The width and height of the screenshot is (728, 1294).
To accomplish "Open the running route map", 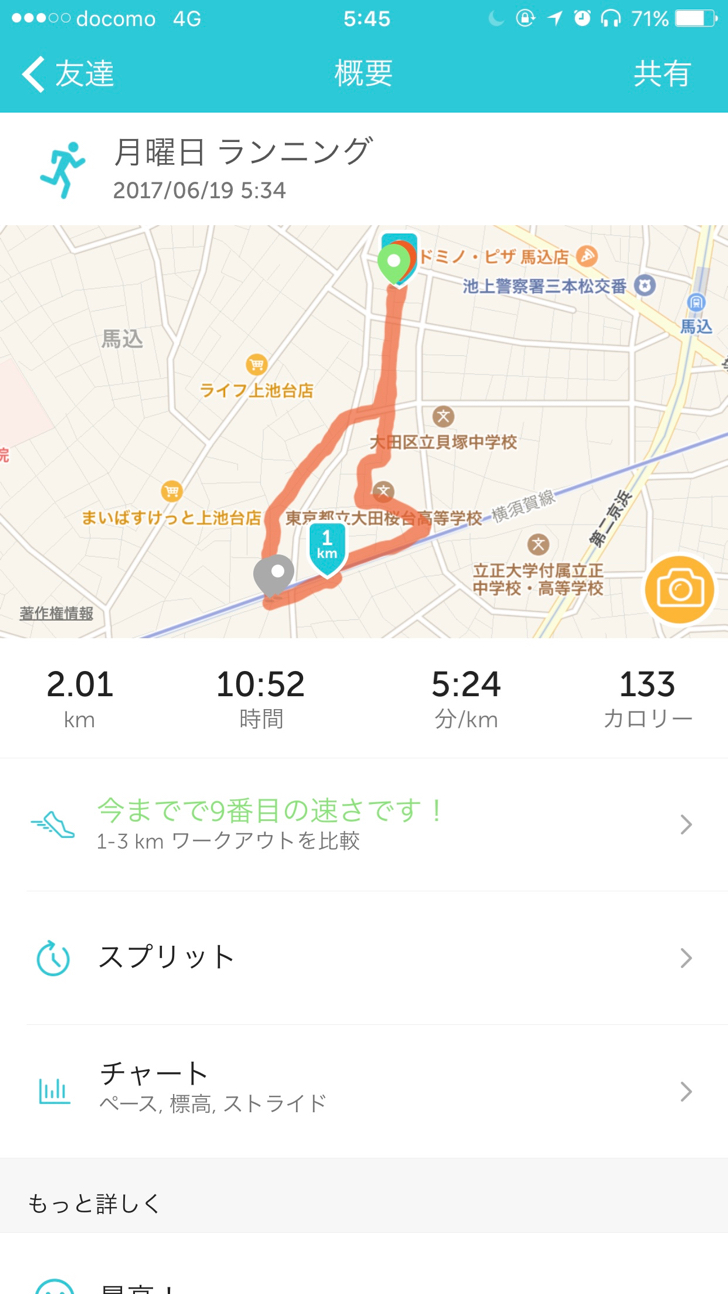I will click(x=364, y=431).
